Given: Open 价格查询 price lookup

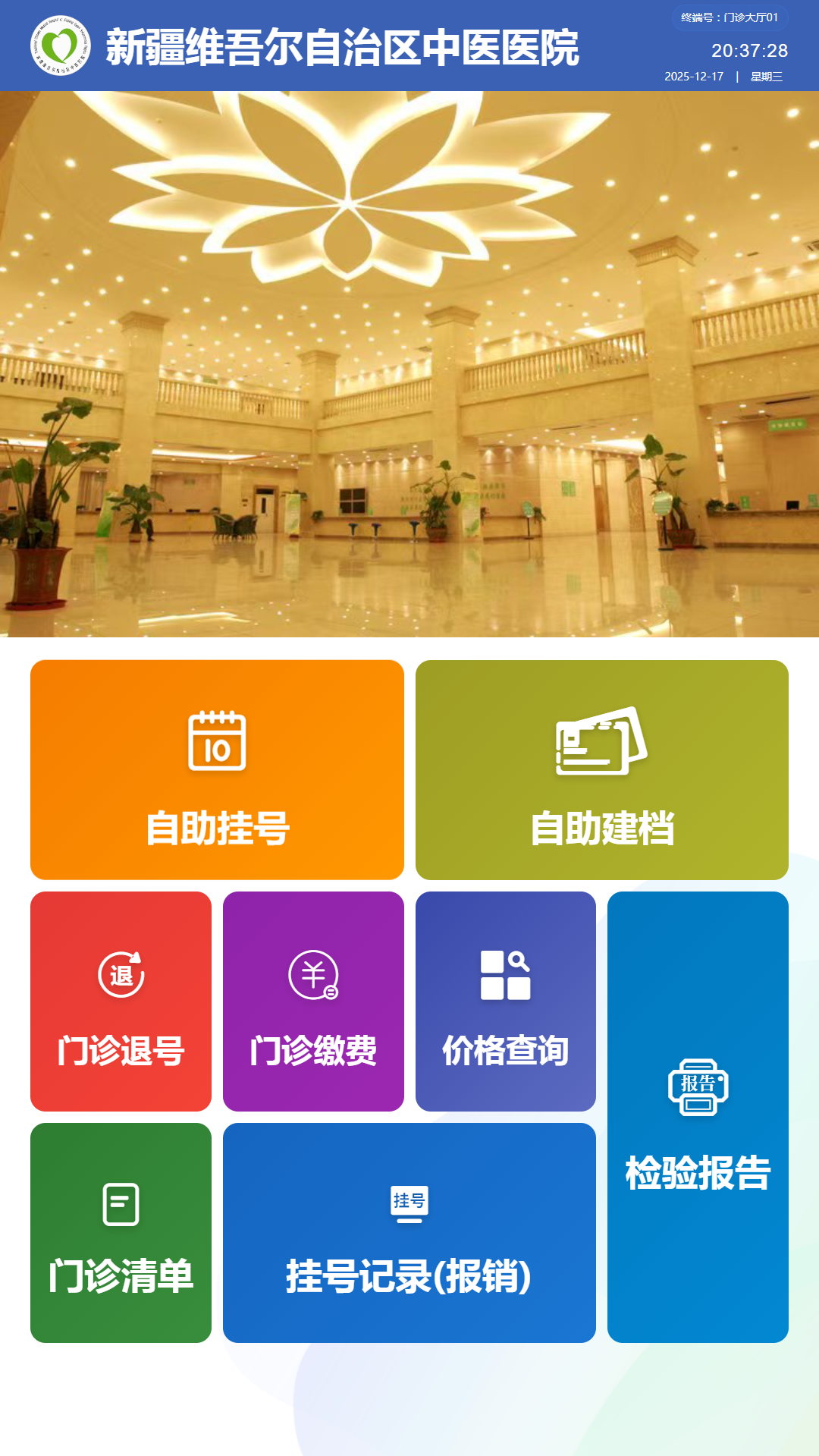Looking at the screenshot, I should coord(505,1001).
